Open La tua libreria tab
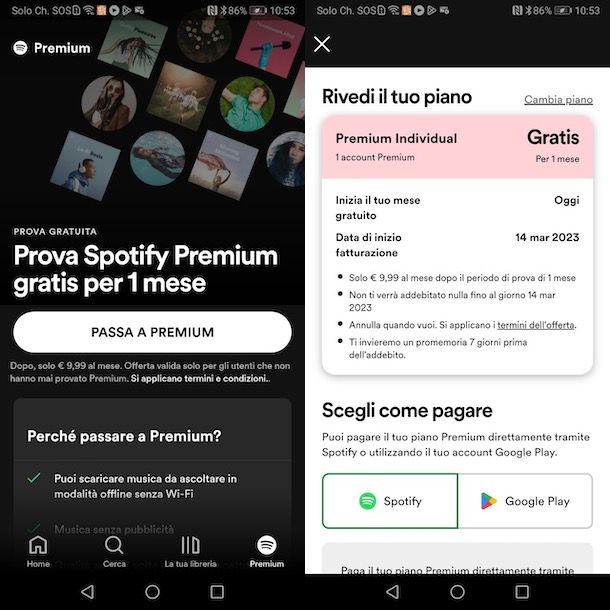 click(190, 551)
